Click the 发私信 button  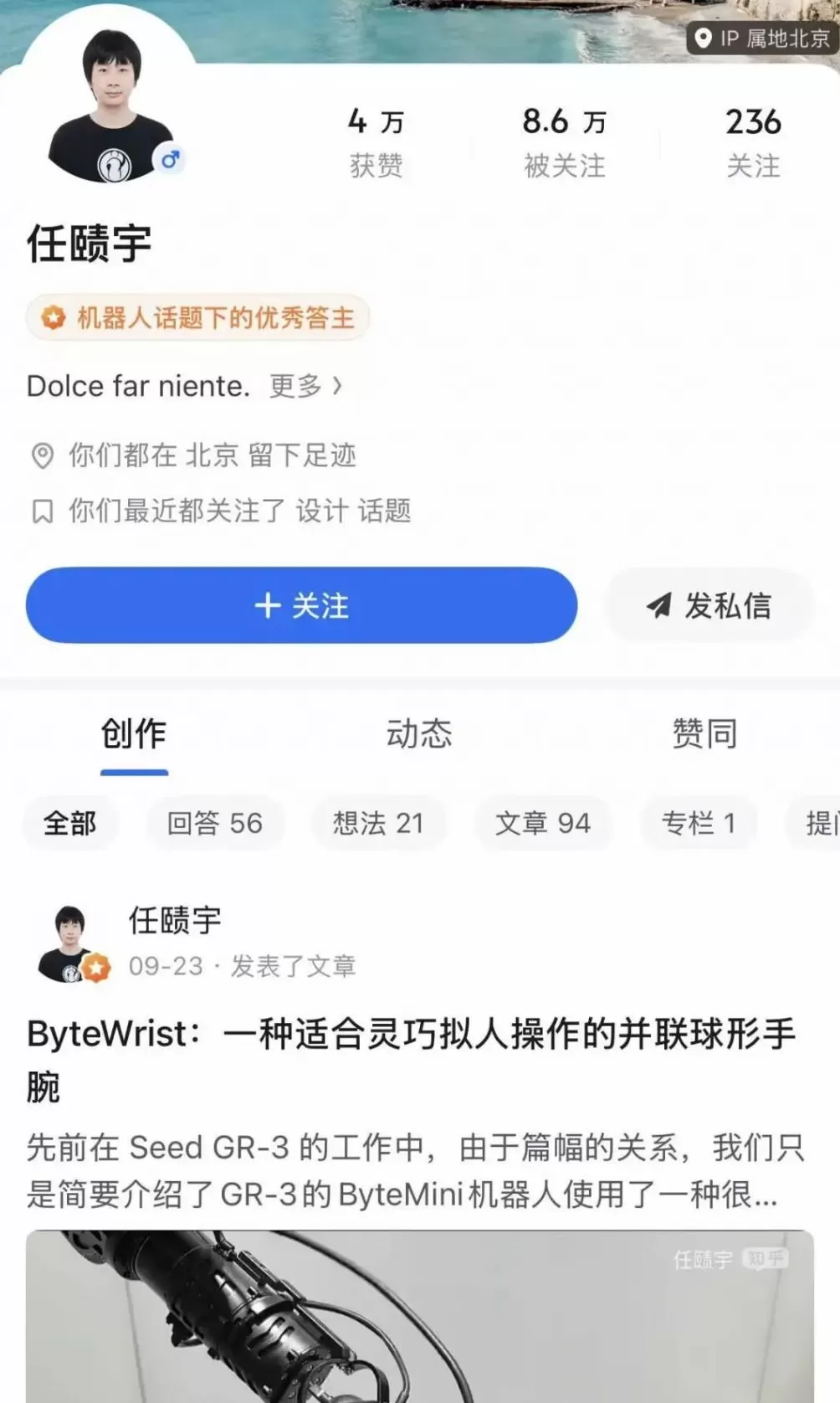point(709,605)
